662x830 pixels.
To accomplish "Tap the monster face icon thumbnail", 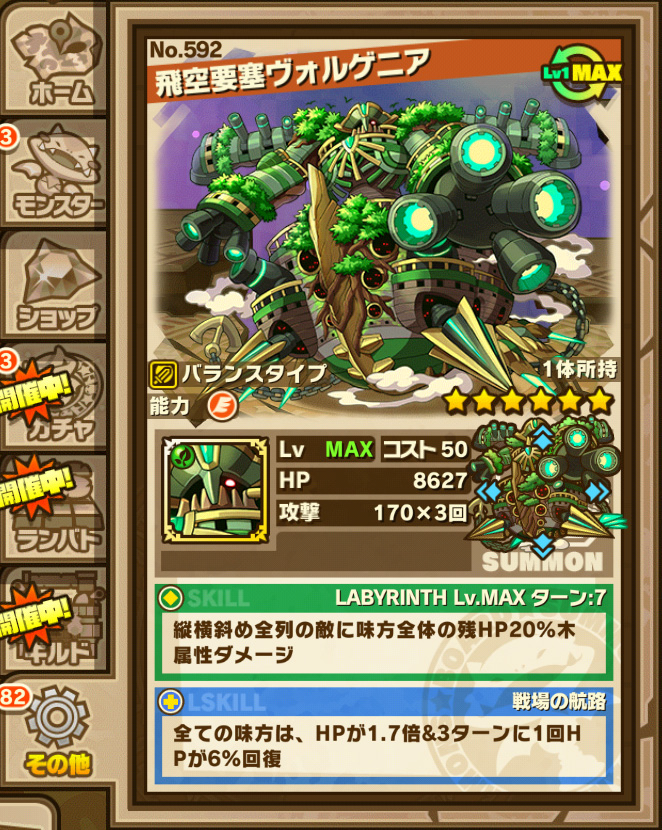I will pos(215,490).
